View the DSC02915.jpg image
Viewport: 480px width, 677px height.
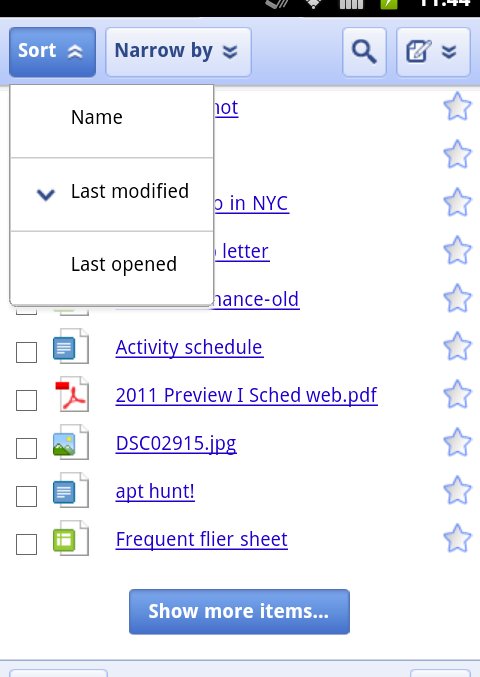coord(176,443)
